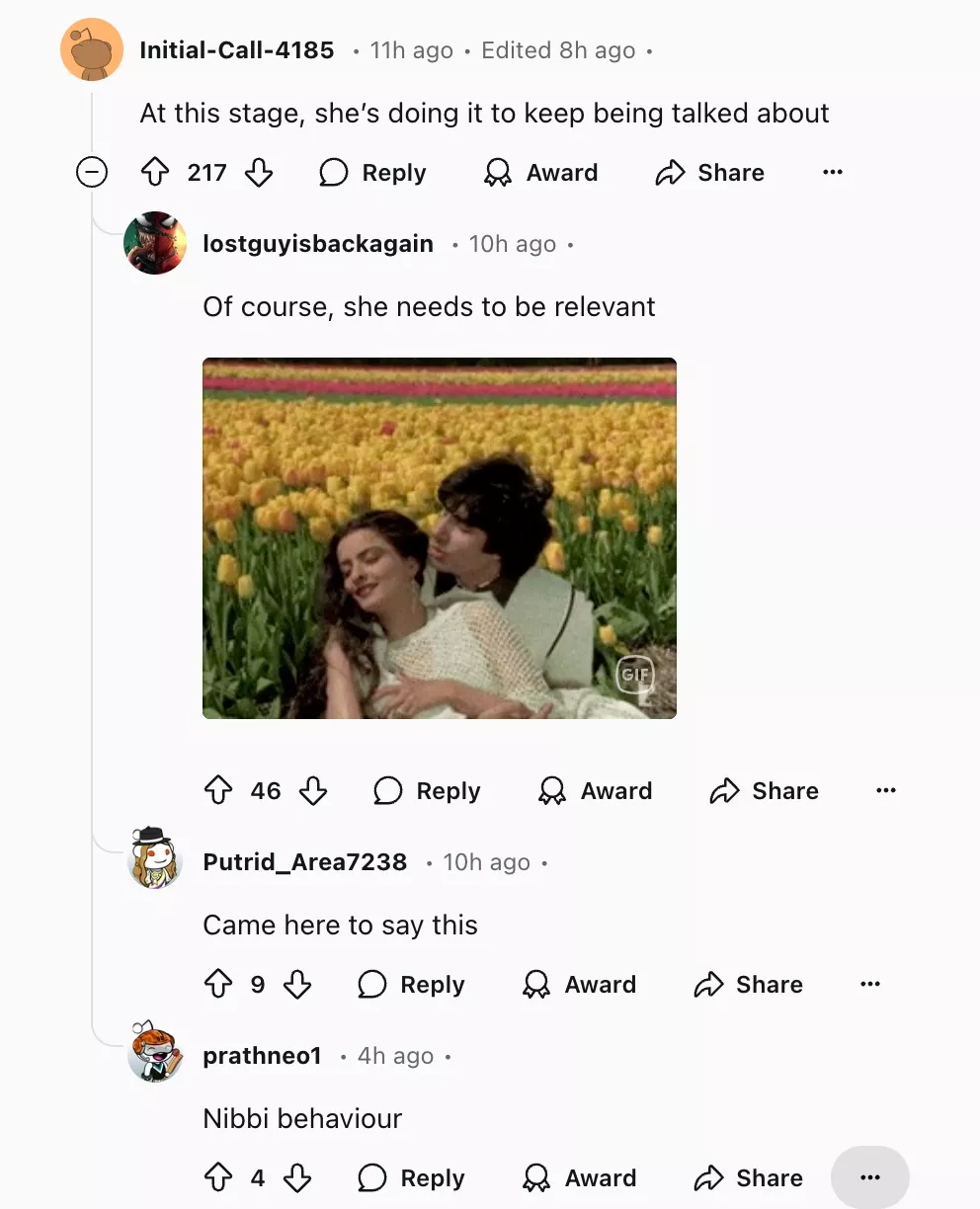Share lostguyisbackagain's comment
Screen dimensions: 980x1209
tap(765, 791)
